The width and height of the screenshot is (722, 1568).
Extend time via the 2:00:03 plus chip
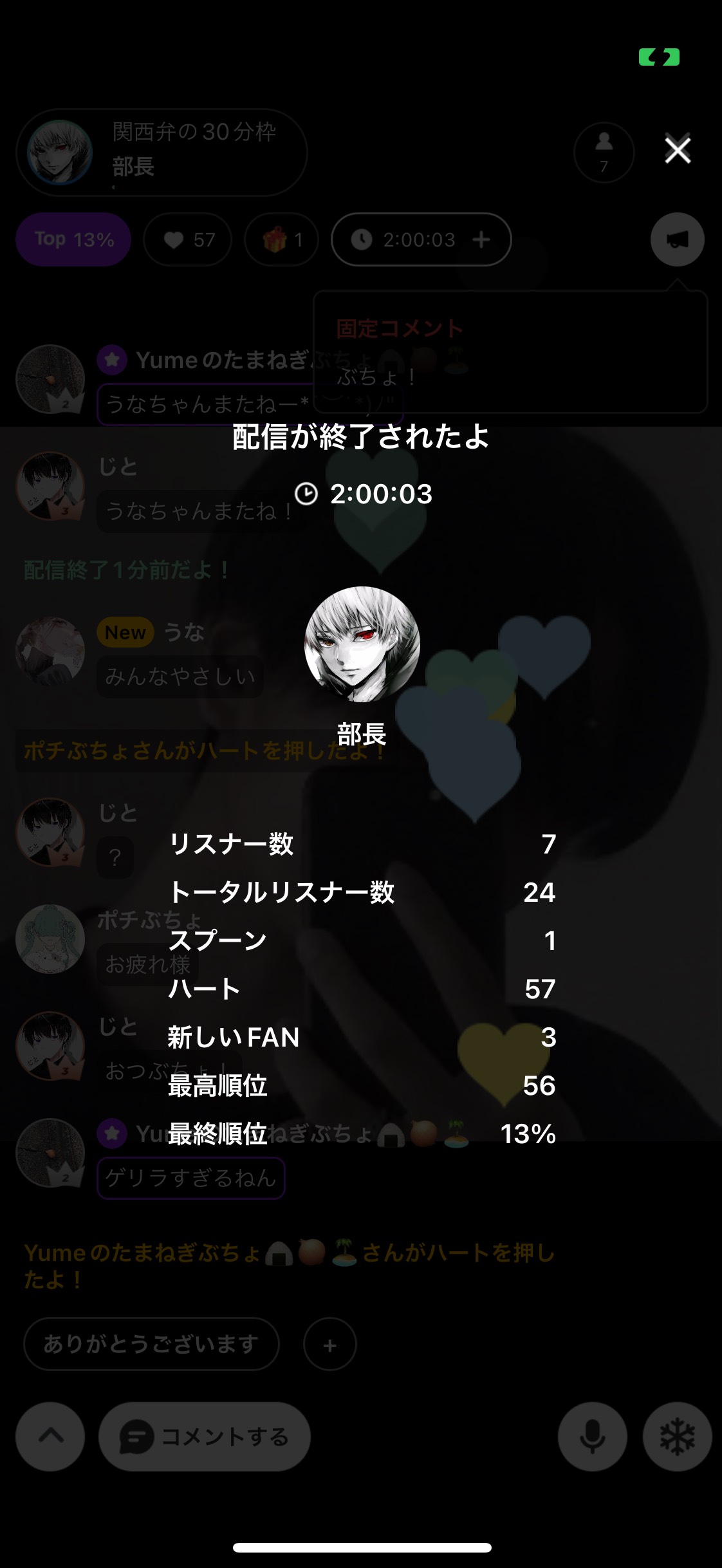pyautogui.click(x=421, y=239)
